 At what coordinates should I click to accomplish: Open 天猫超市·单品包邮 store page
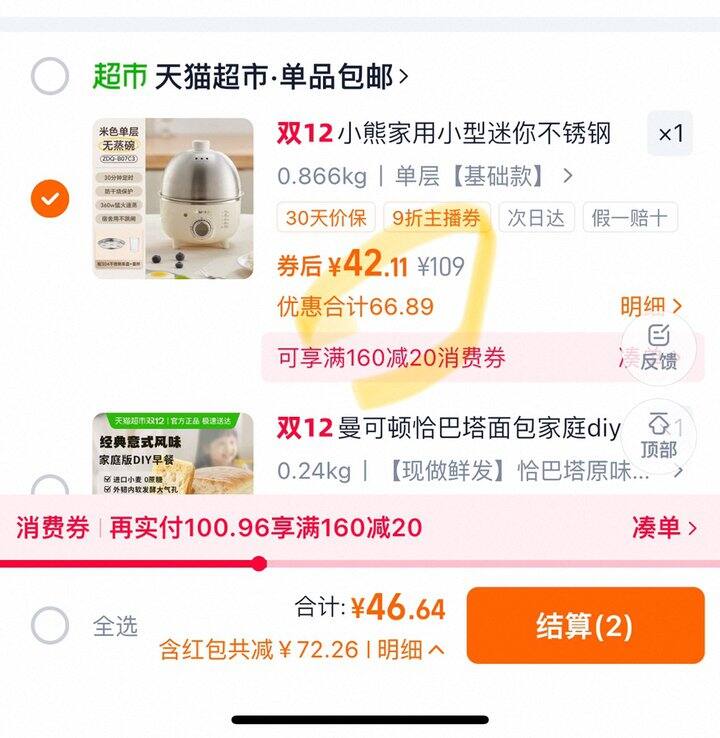250,76
